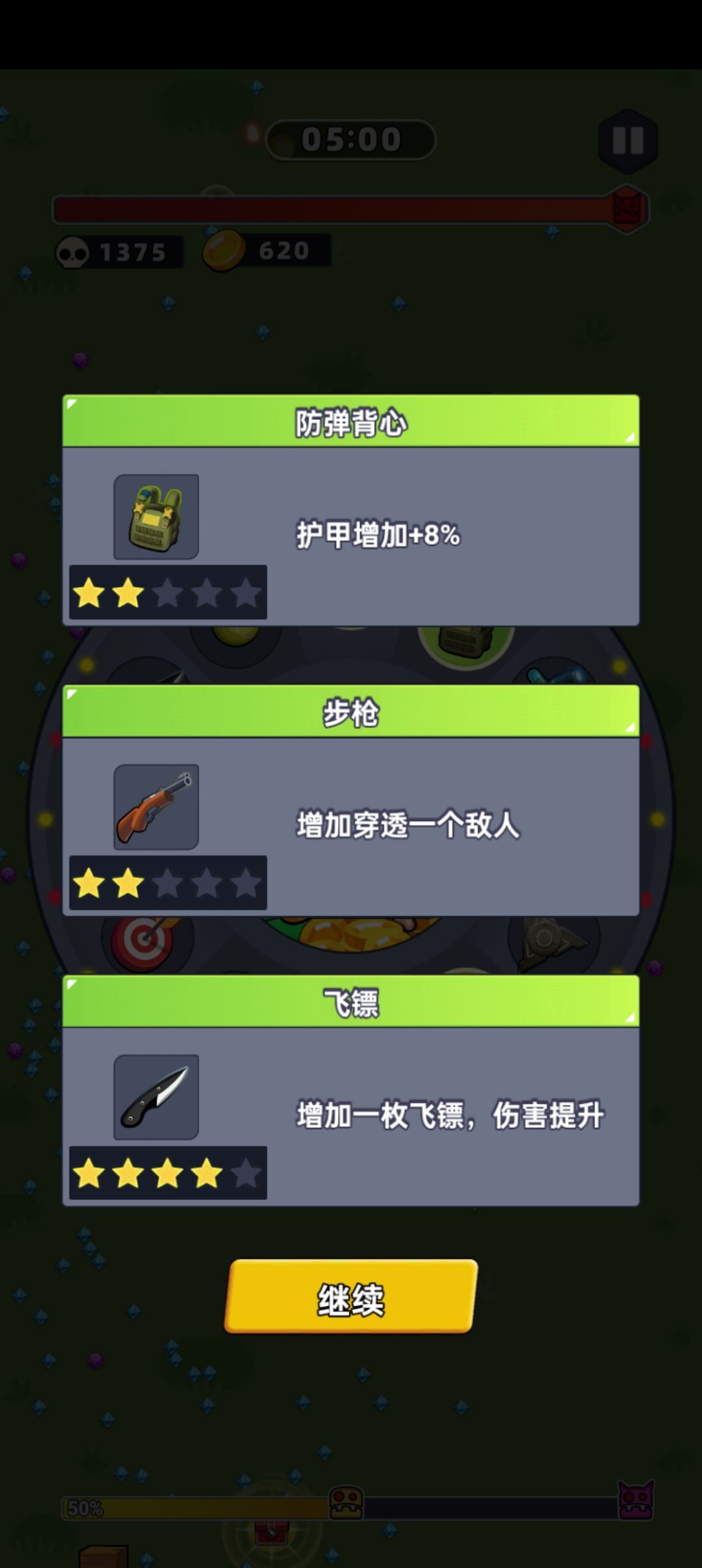Tap the boss skull icon at the health bar's end
The width and height of the screenshot is (702, 1568).
click(625, 207)
